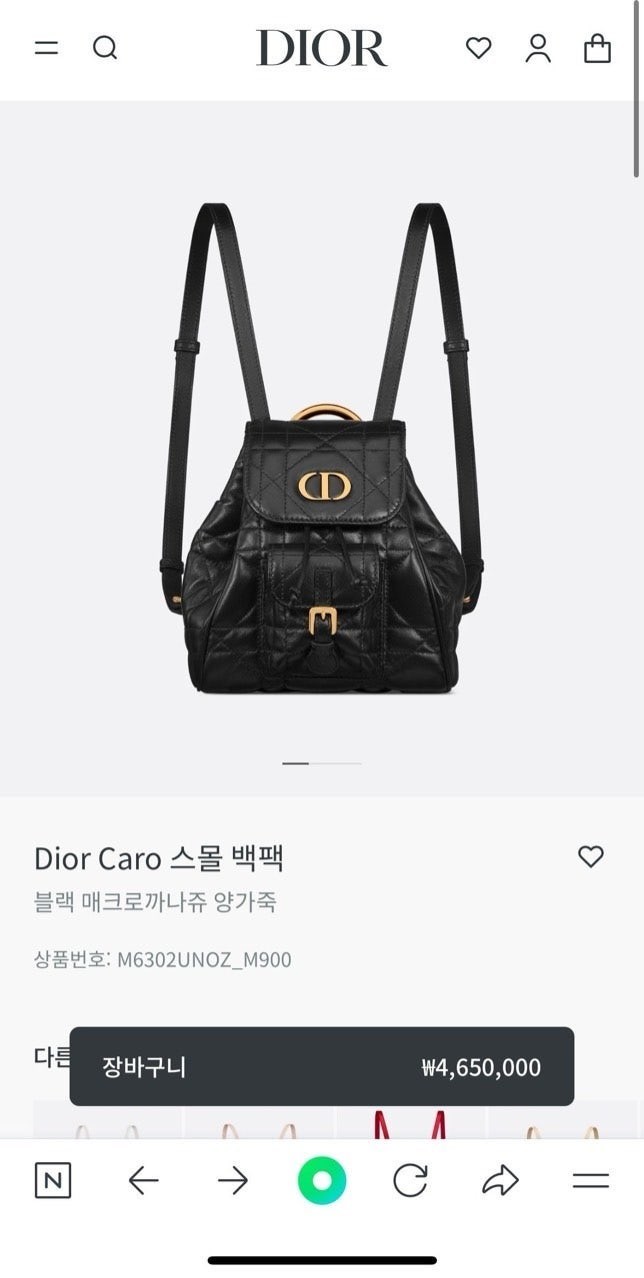Go back to the previous page

click(143, 1181)
